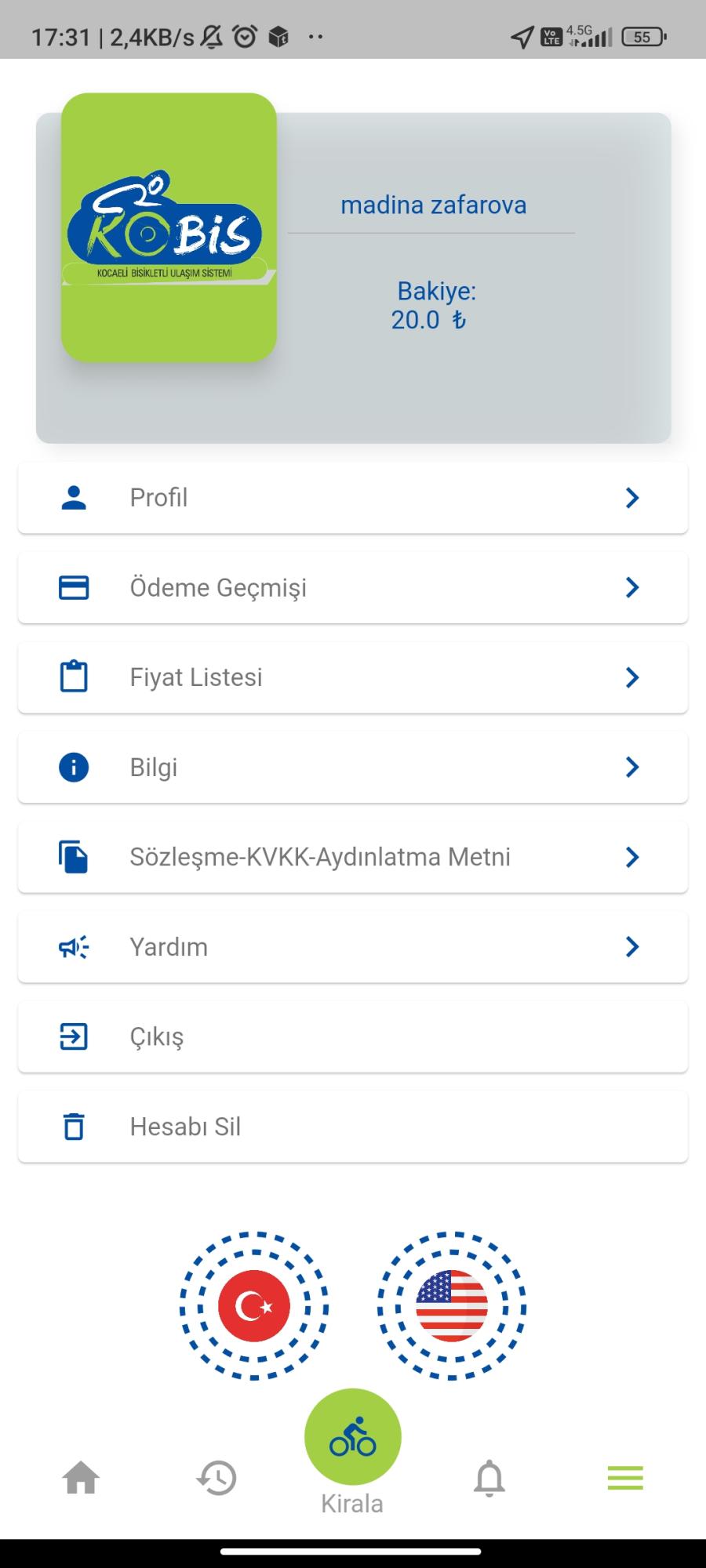Image resolution: width=706 pixels, height=1568 pixels.
Task: Tap the notifications bell icon
Action: [x=489, y=1477]
